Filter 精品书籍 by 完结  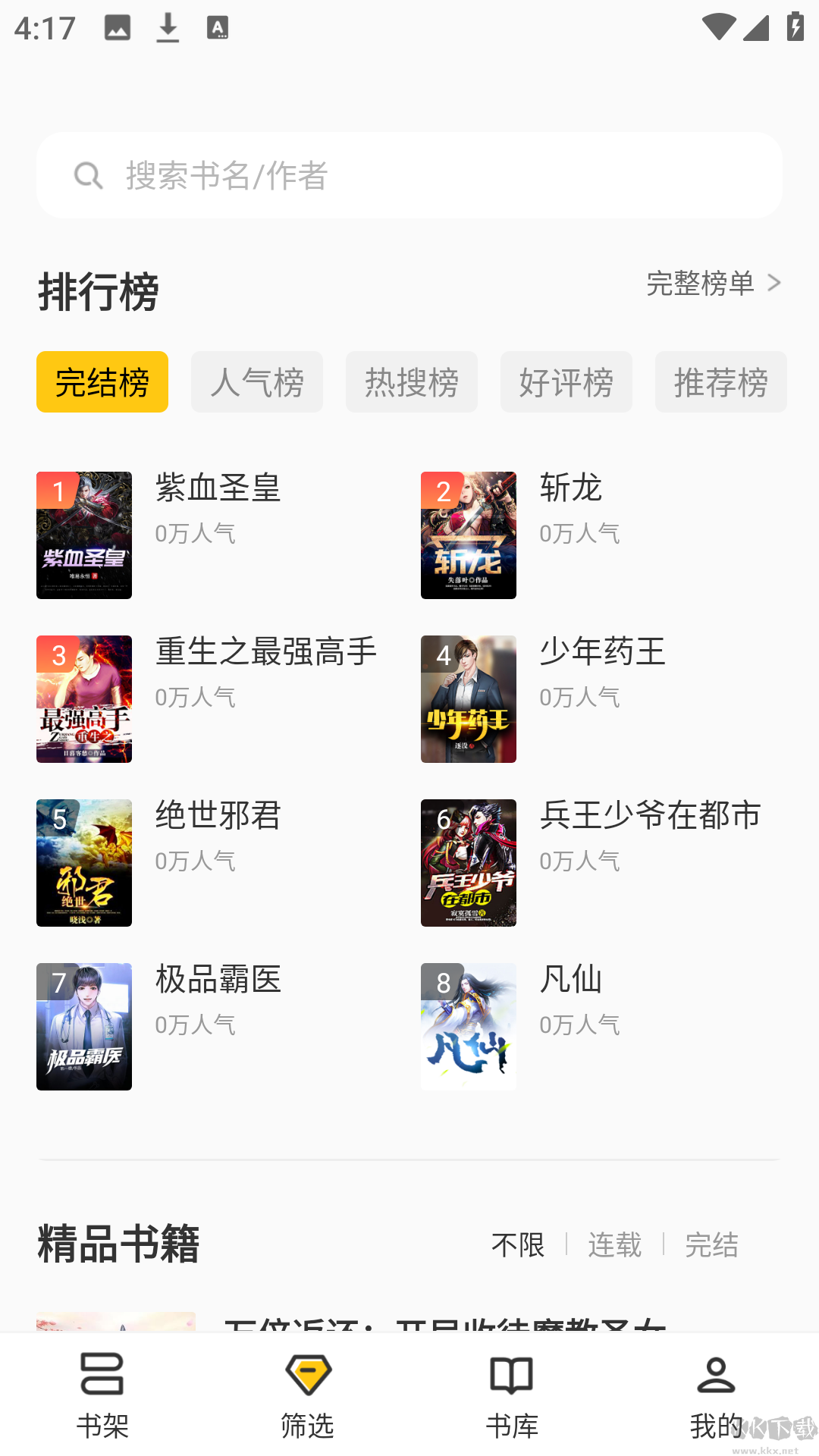coord(711,1244)
